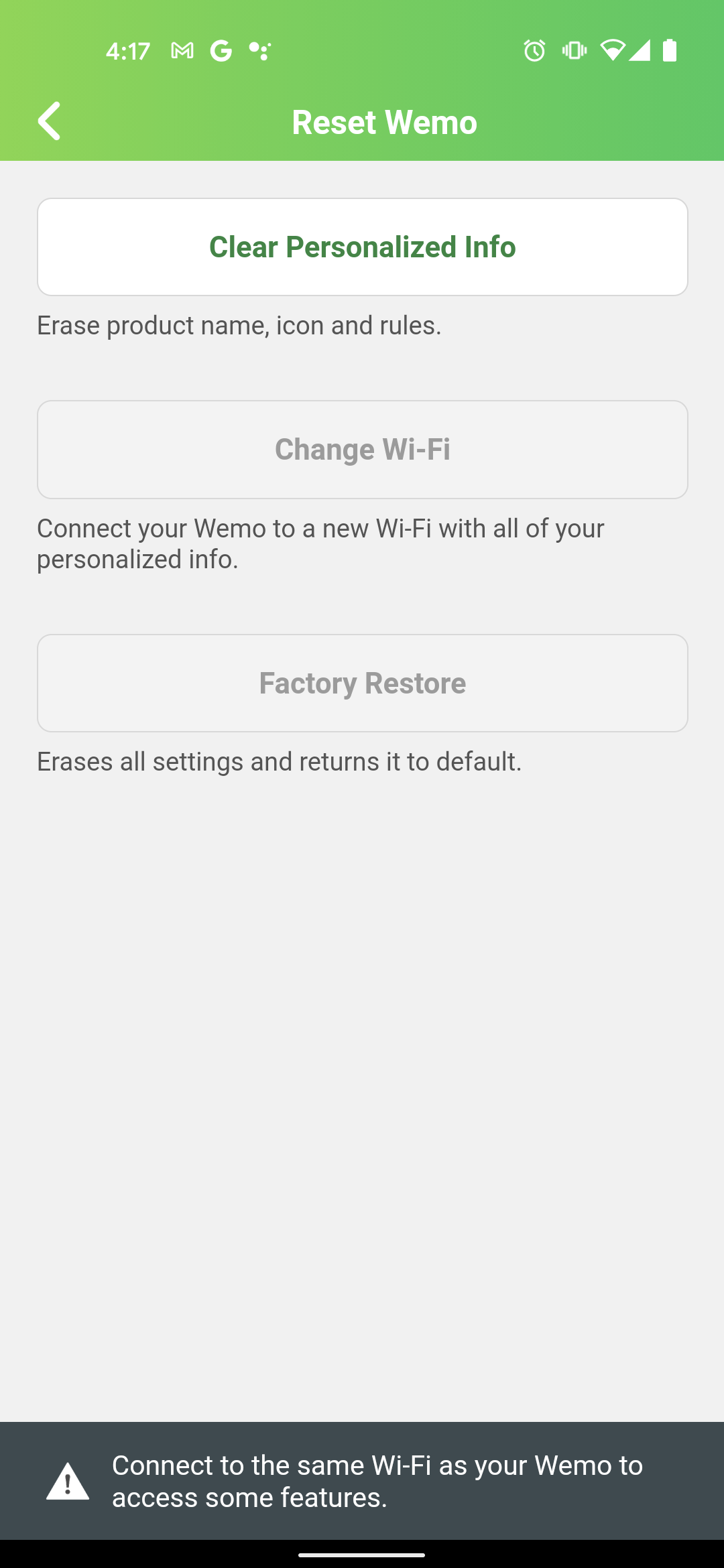Screen dimensions: 724x1568
Task: Tap the clock showing 4:17
Action: (128, 50)
